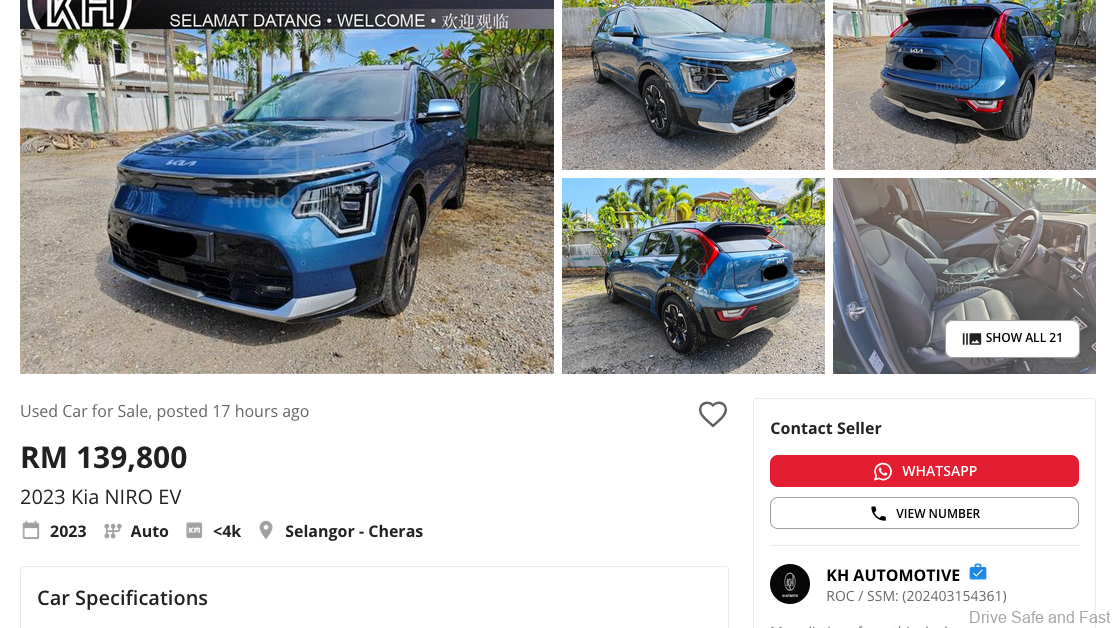Show all 21 photos
The image size is (1116, 628).
pyautogui.click(x=1012, y=338)
